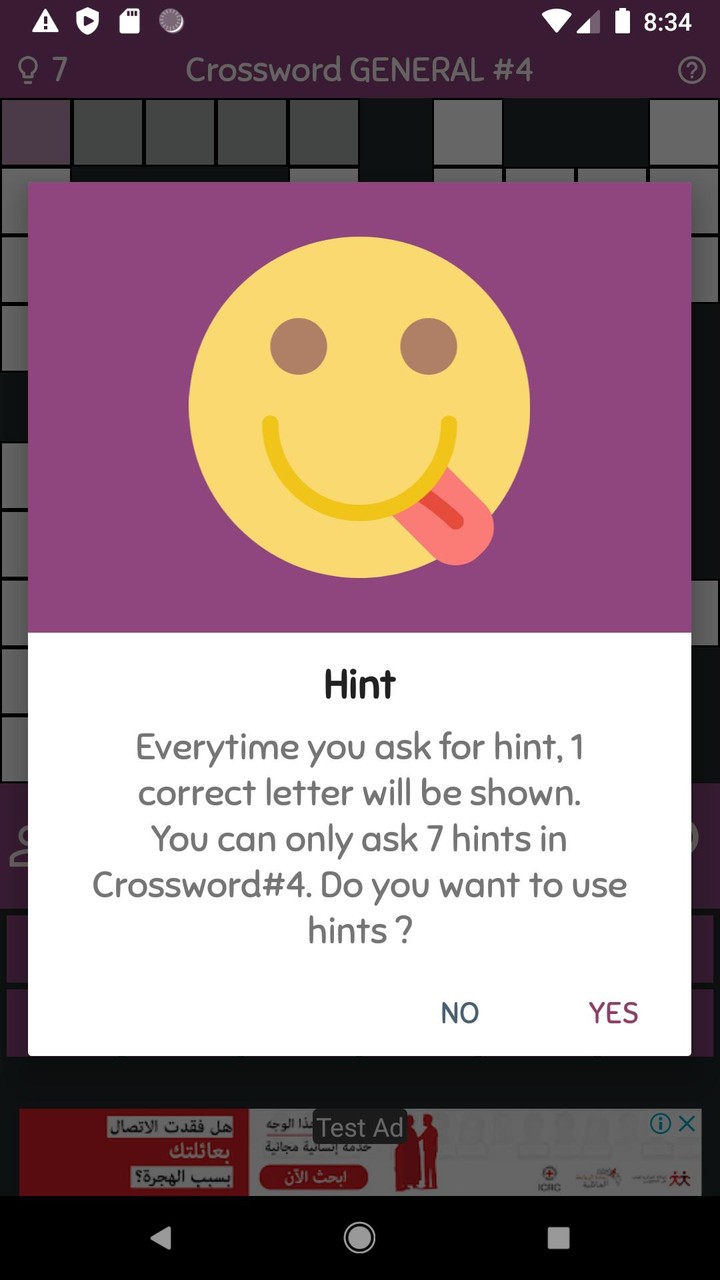Go back with the system back button

160,1238
